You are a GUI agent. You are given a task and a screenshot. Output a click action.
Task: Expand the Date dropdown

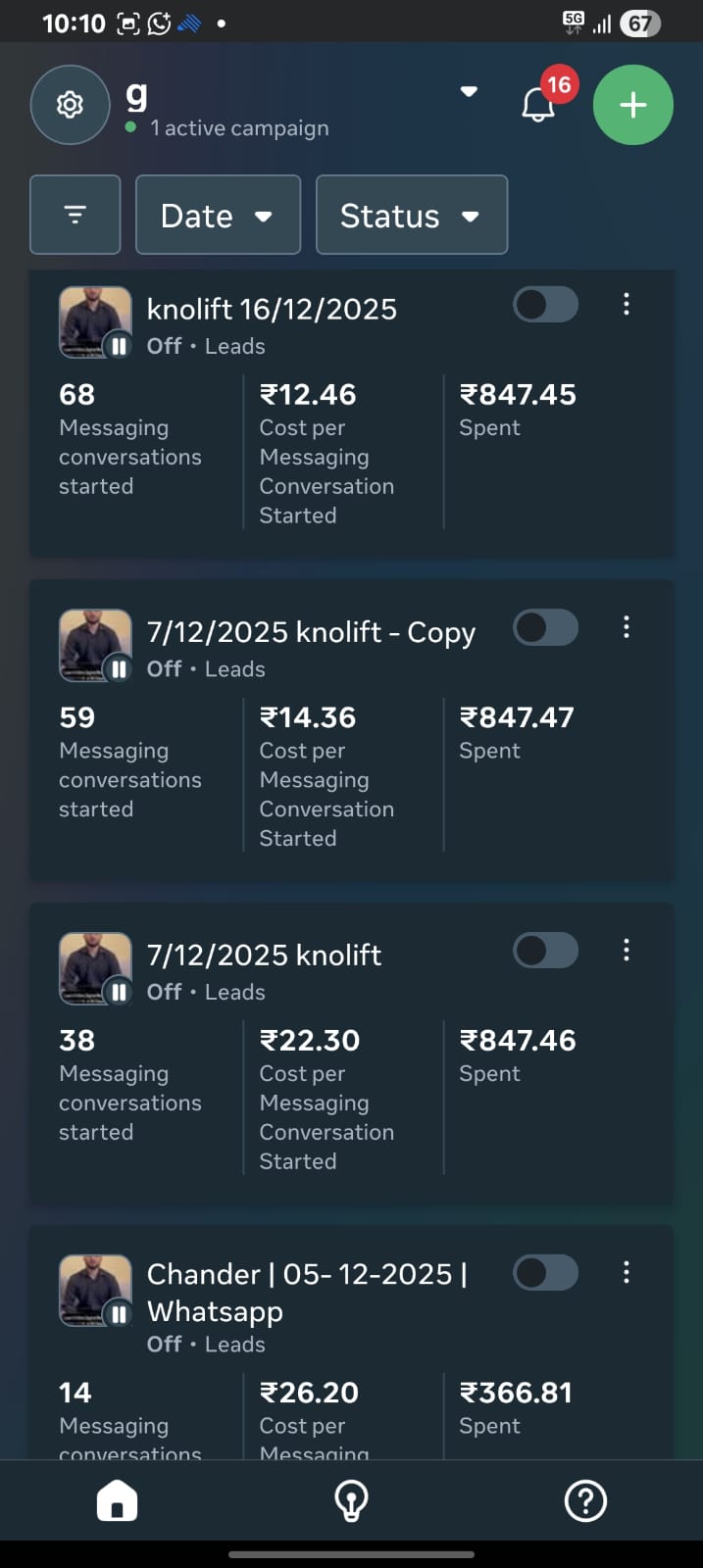(218, 215)
